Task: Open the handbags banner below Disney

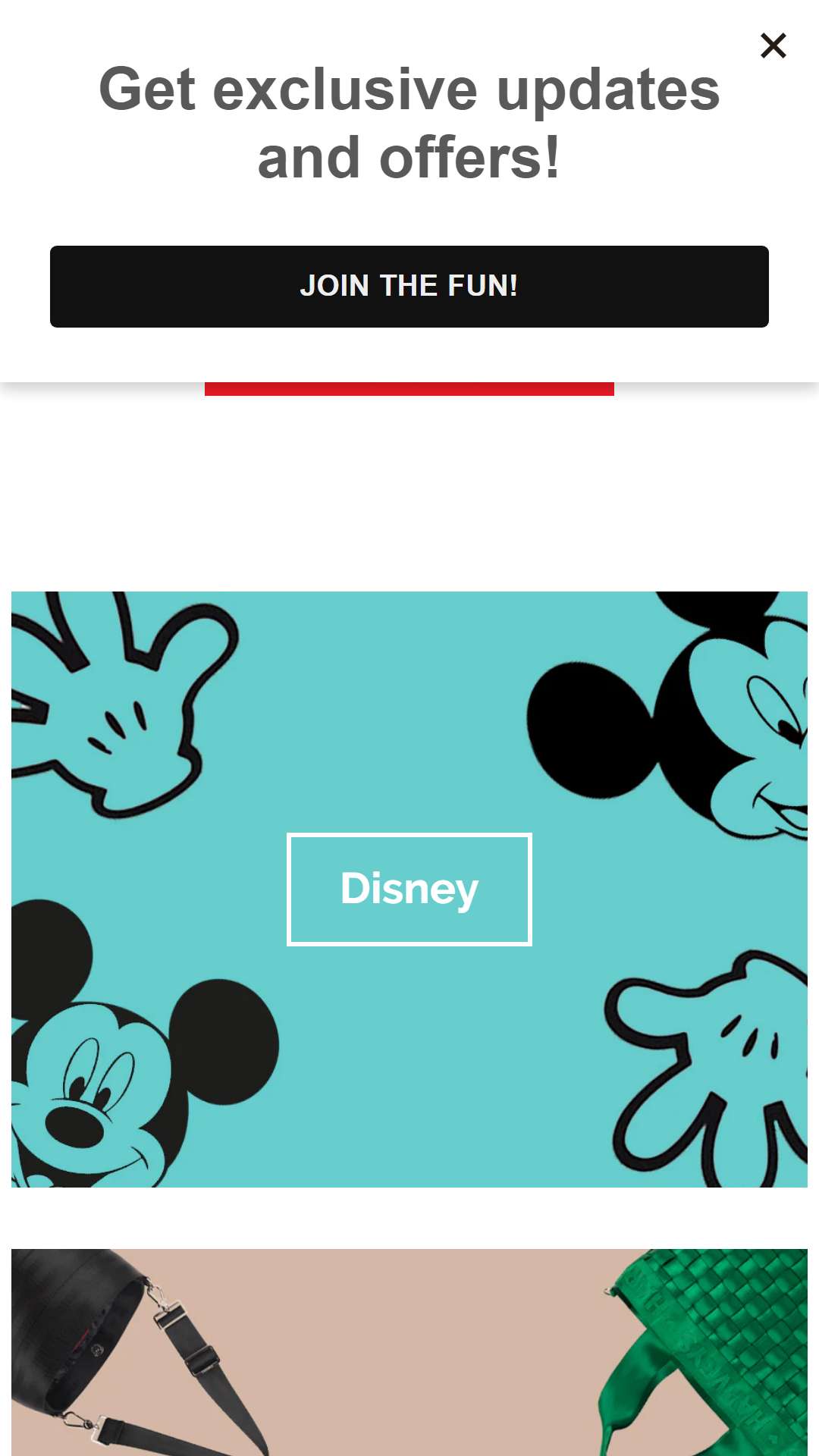Action: pos(409,1352)
